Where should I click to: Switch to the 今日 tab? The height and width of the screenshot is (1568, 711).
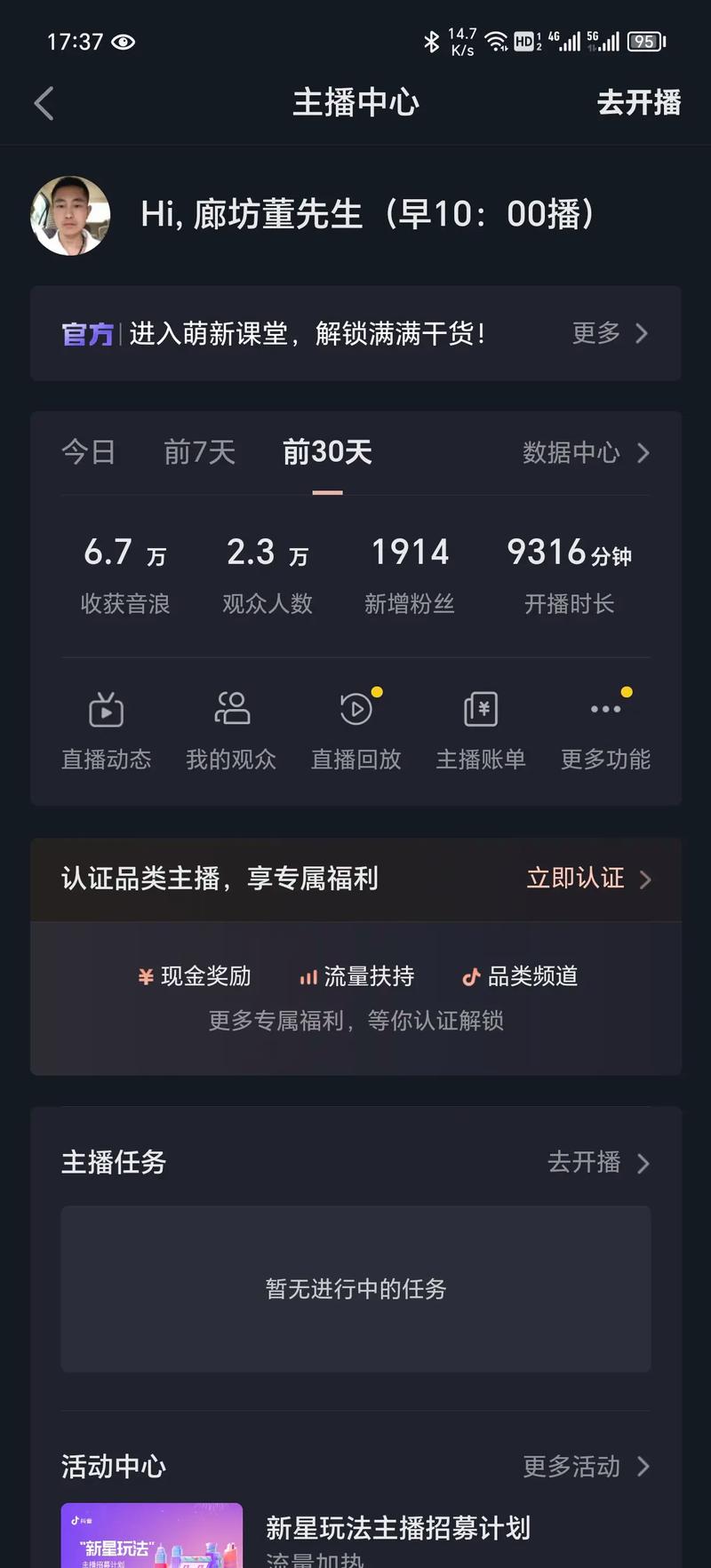[88, 452]
